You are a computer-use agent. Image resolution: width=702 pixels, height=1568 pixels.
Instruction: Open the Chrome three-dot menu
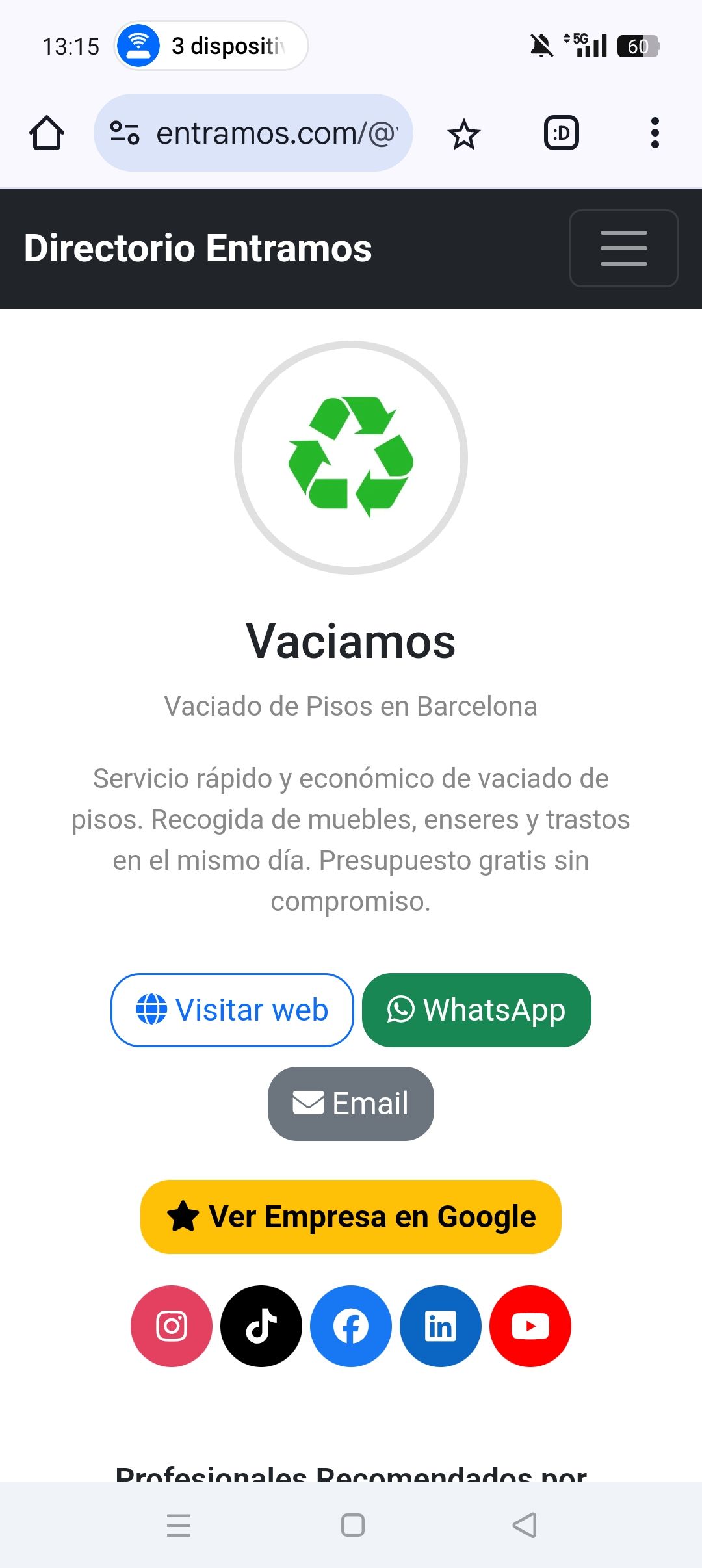pos(655,132)
